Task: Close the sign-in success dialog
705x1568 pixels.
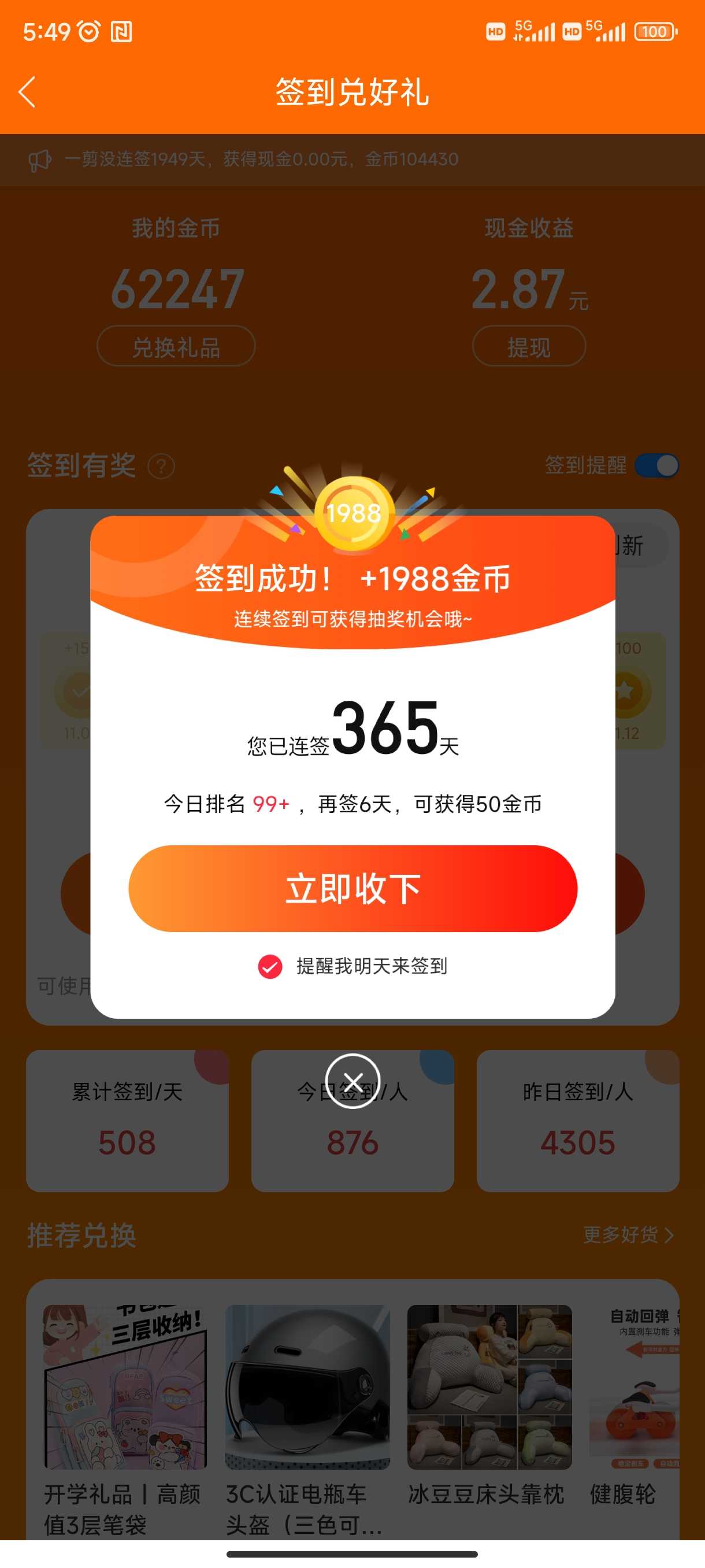Action: pos(353,1081)
